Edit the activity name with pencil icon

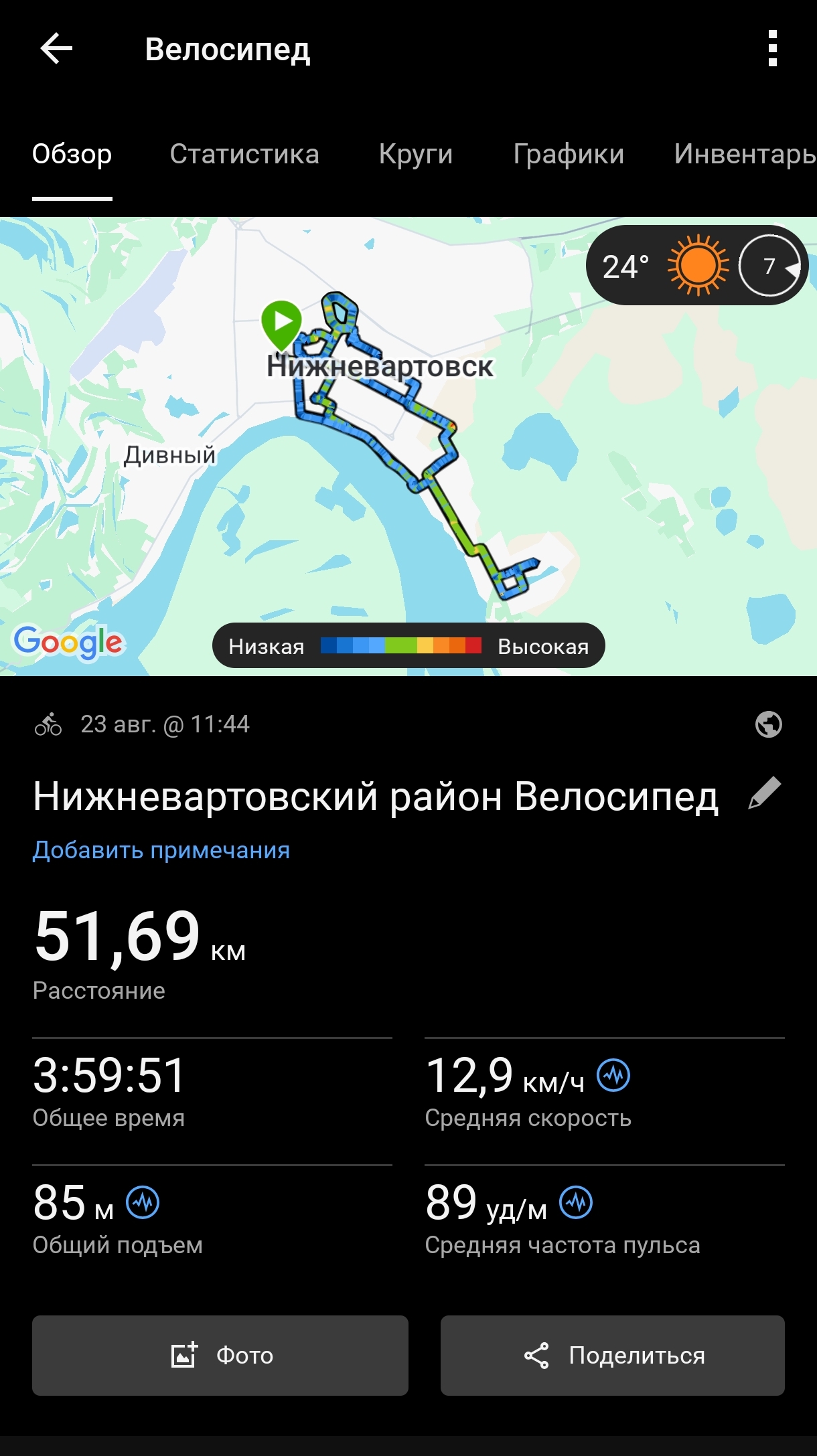765,793
